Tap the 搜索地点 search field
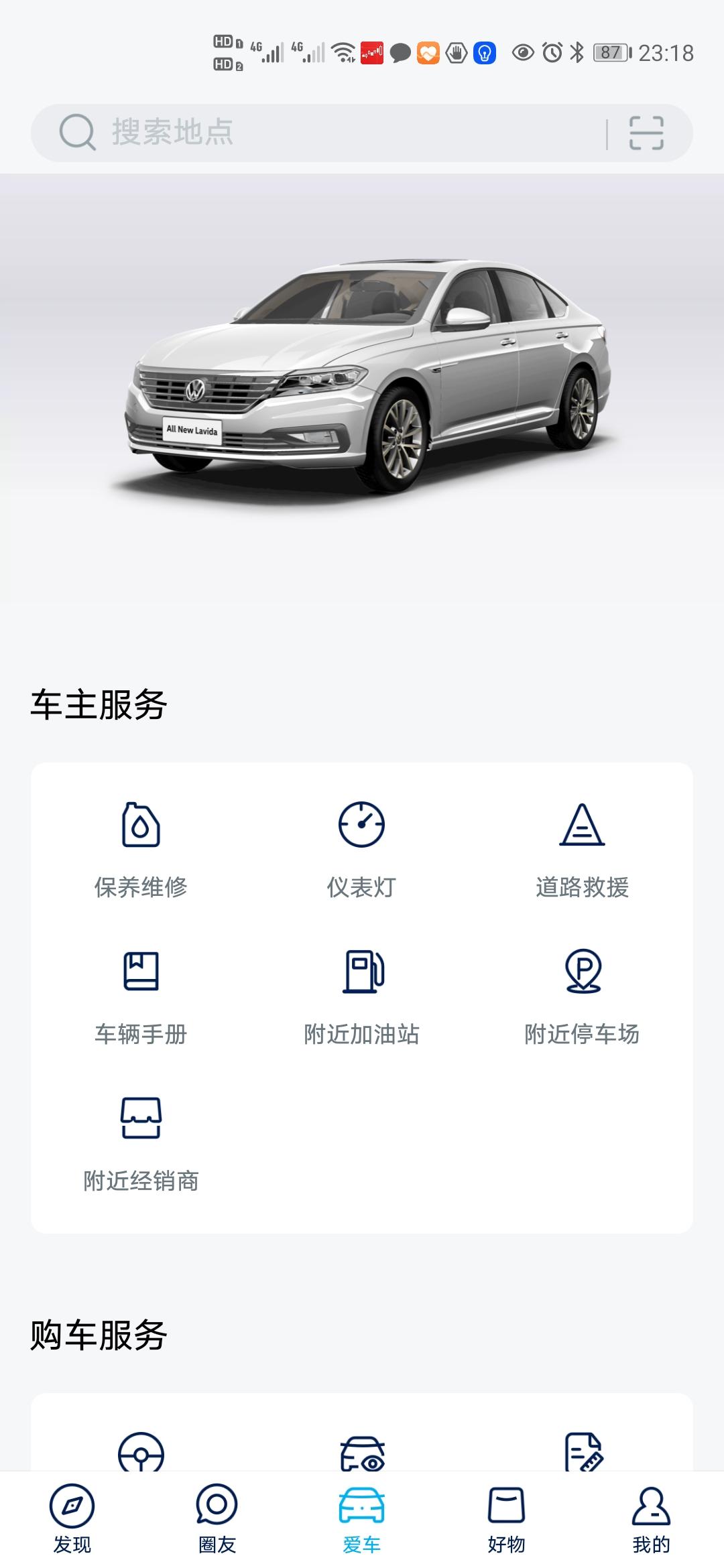The width and height of the screenshot is (724, 1568). click(302, 131)
